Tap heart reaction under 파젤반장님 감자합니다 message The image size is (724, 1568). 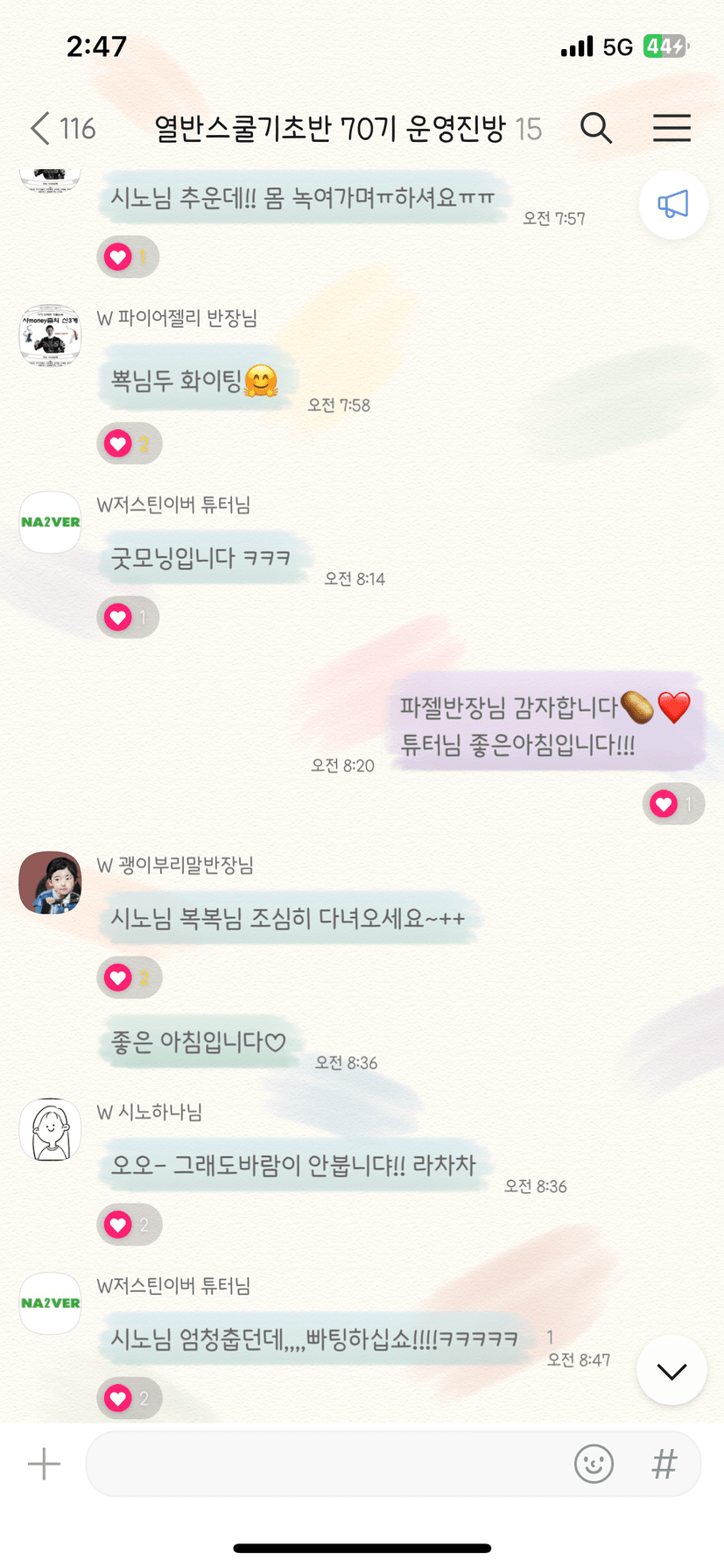(672, 804)
